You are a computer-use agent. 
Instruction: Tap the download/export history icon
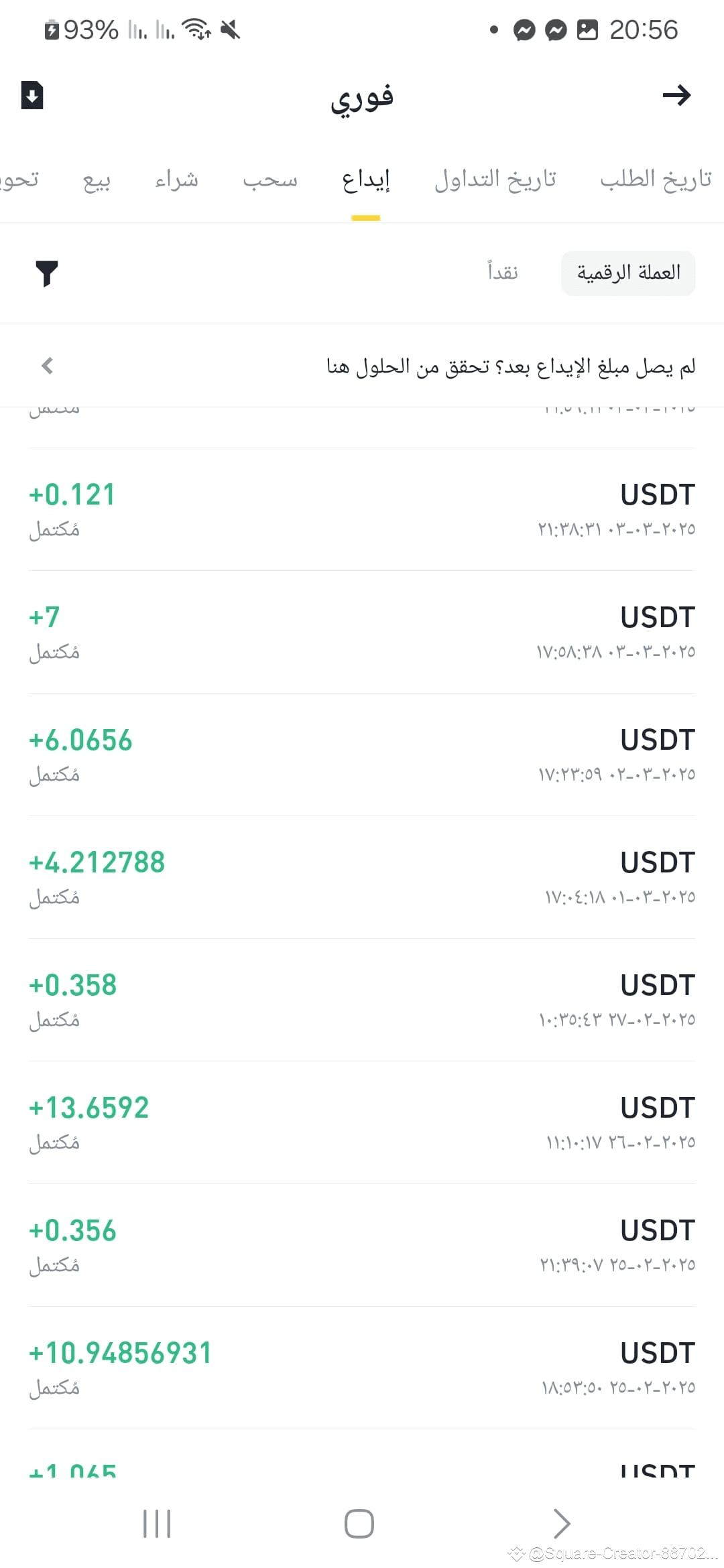pyautogui.click(x=32, y=95)
